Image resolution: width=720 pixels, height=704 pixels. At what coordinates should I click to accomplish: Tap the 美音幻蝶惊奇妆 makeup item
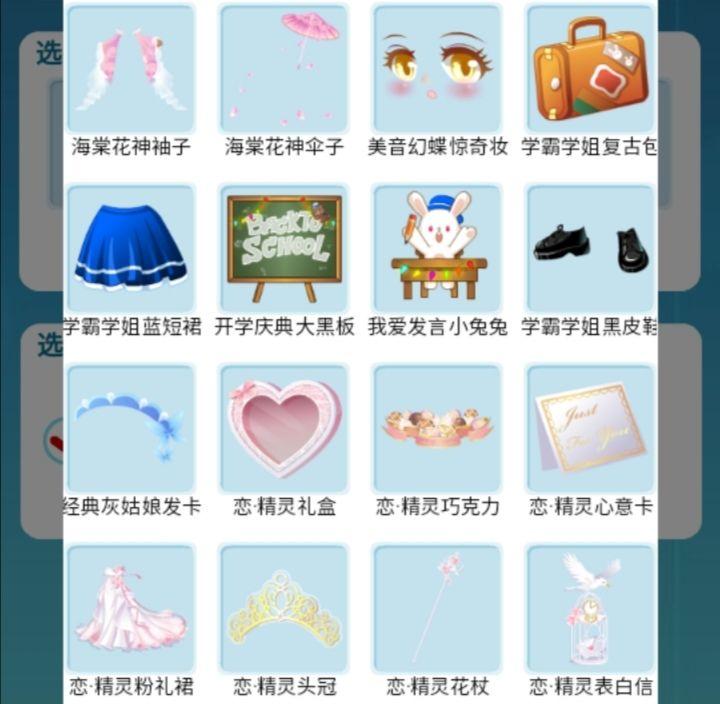coord(437,68)
